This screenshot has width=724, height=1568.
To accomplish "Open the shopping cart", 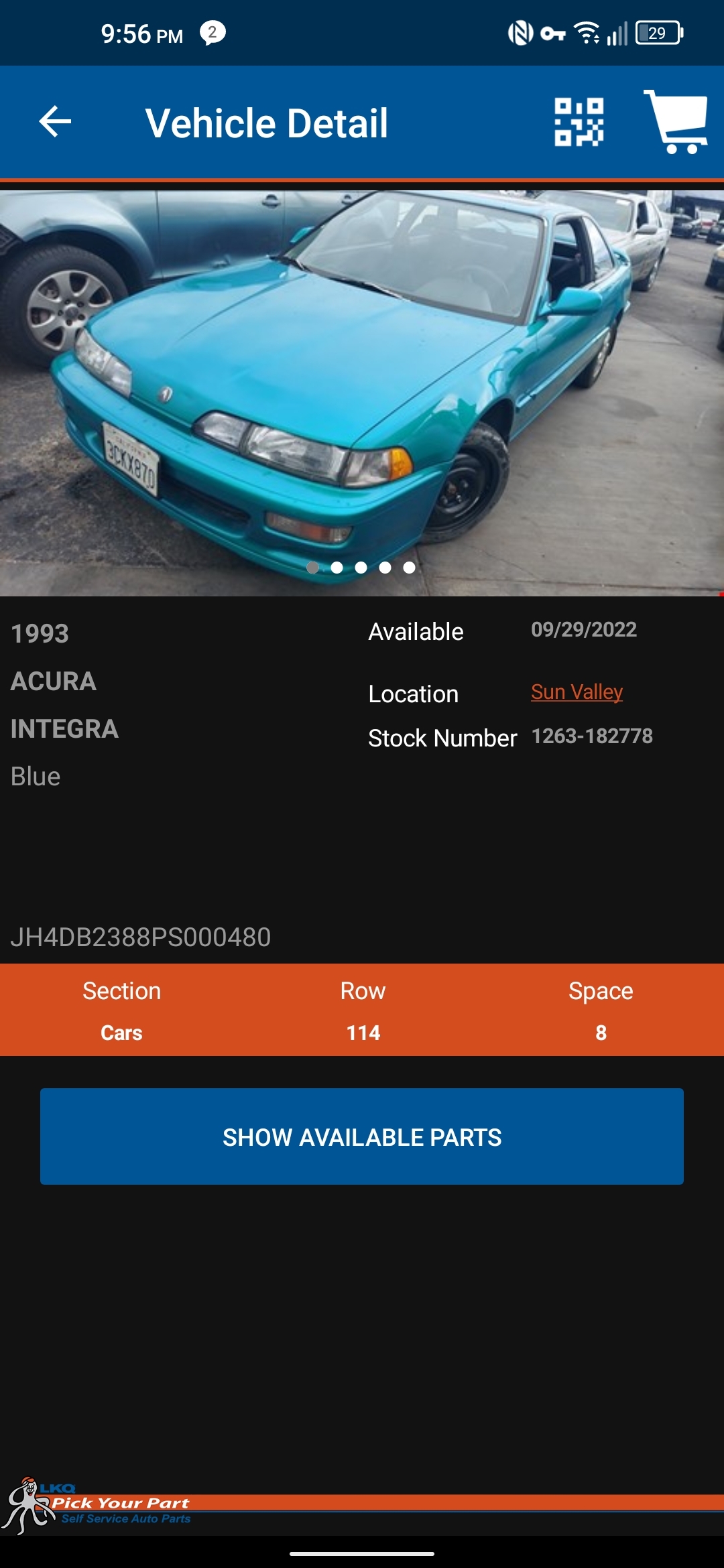I will [677, 122].
